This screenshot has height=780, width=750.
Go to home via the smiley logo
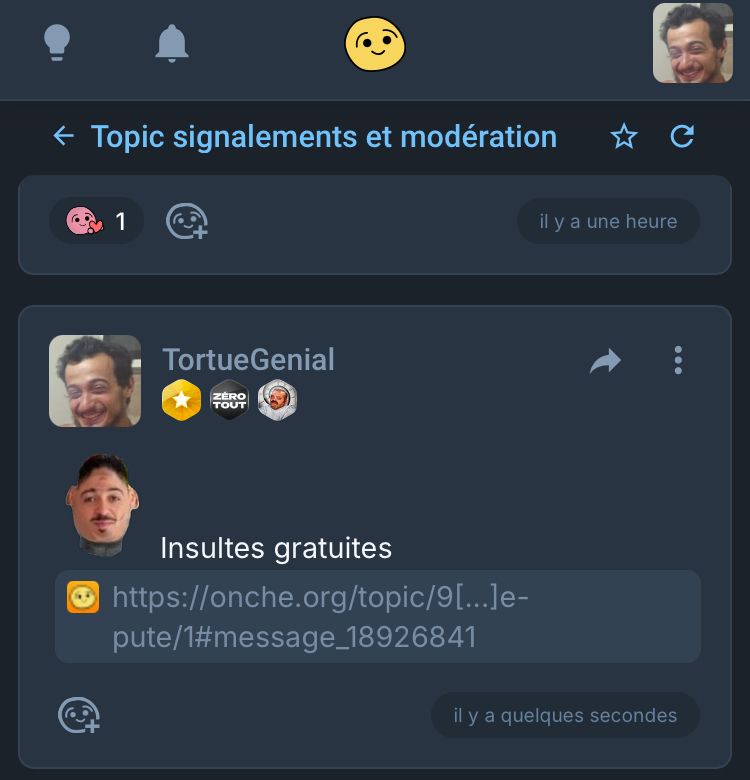pos(375,44)
